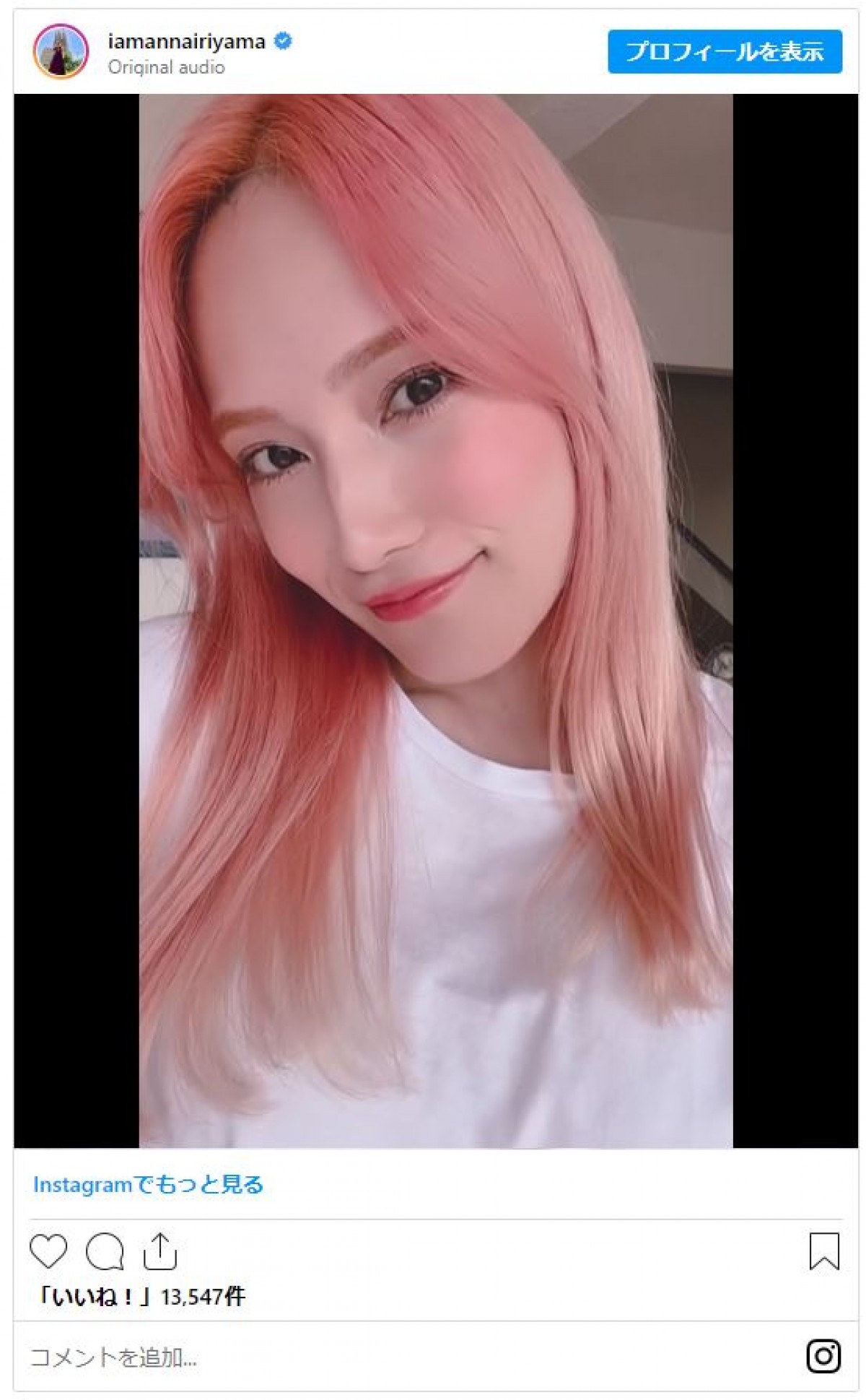Image resolution: width=866 pixels, height=1400 pixels.
Task: Open the Instagram logo icon
Action: pos(823,1356)
